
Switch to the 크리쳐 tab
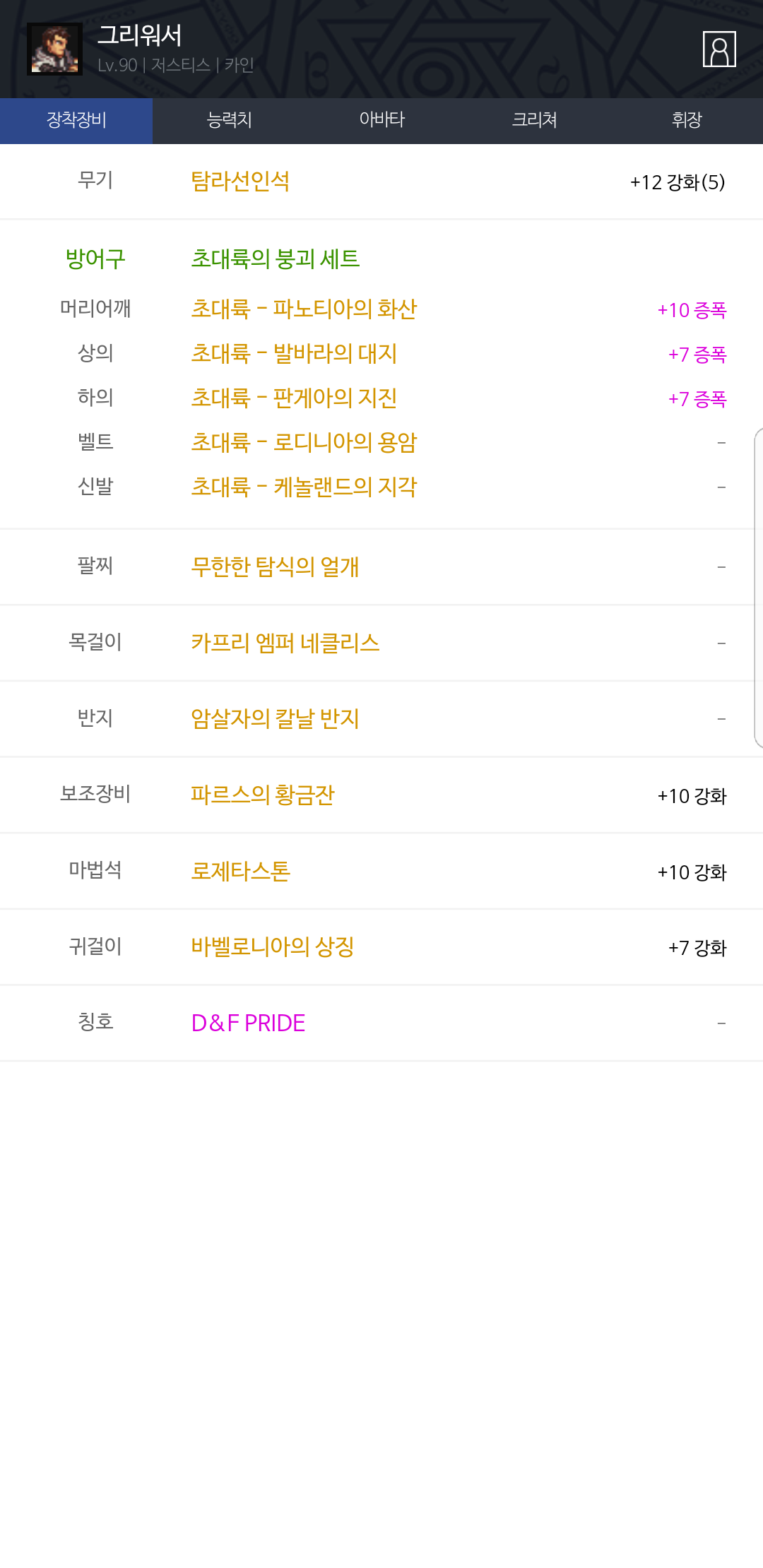point(534,121)
